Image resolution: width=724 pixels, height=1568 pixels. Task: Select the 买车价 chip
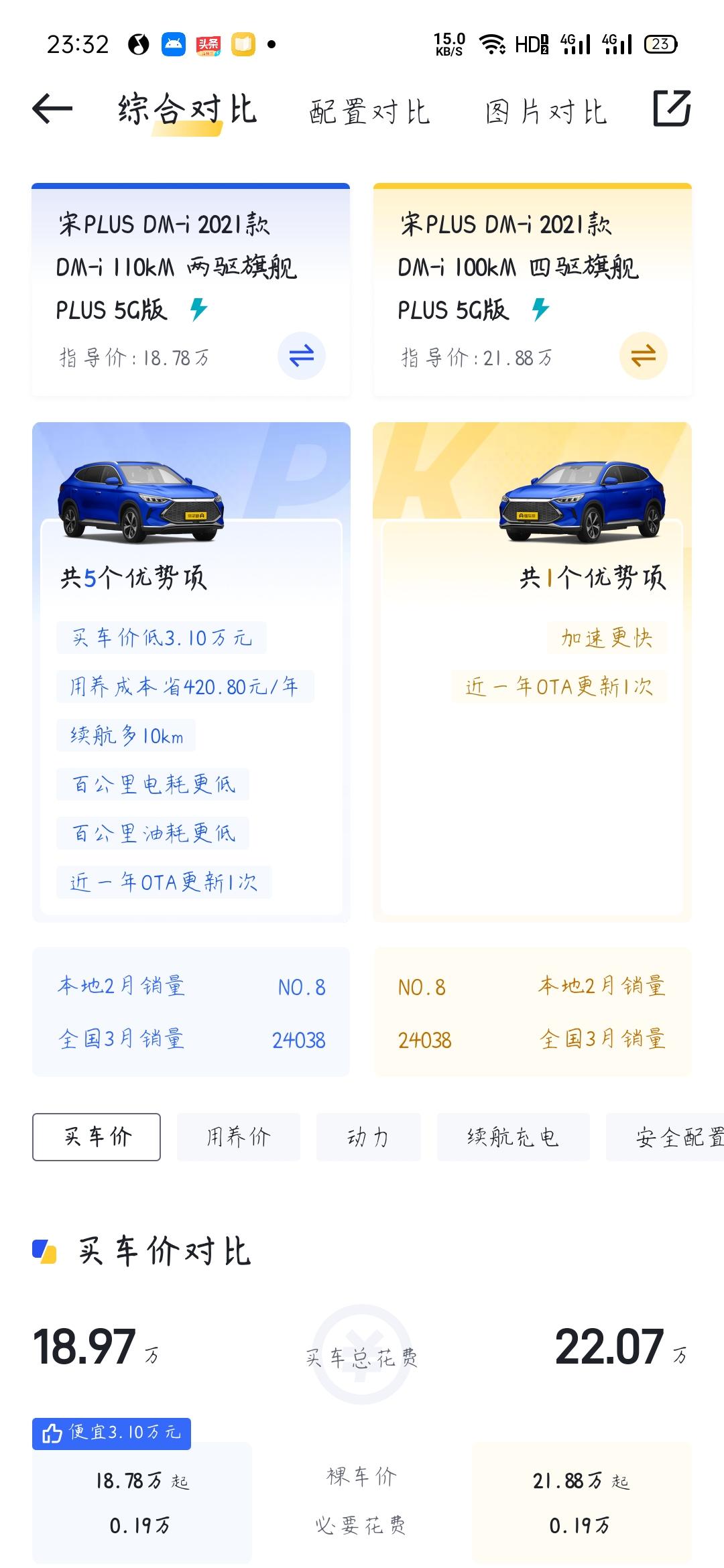(x=97, y=1137)
